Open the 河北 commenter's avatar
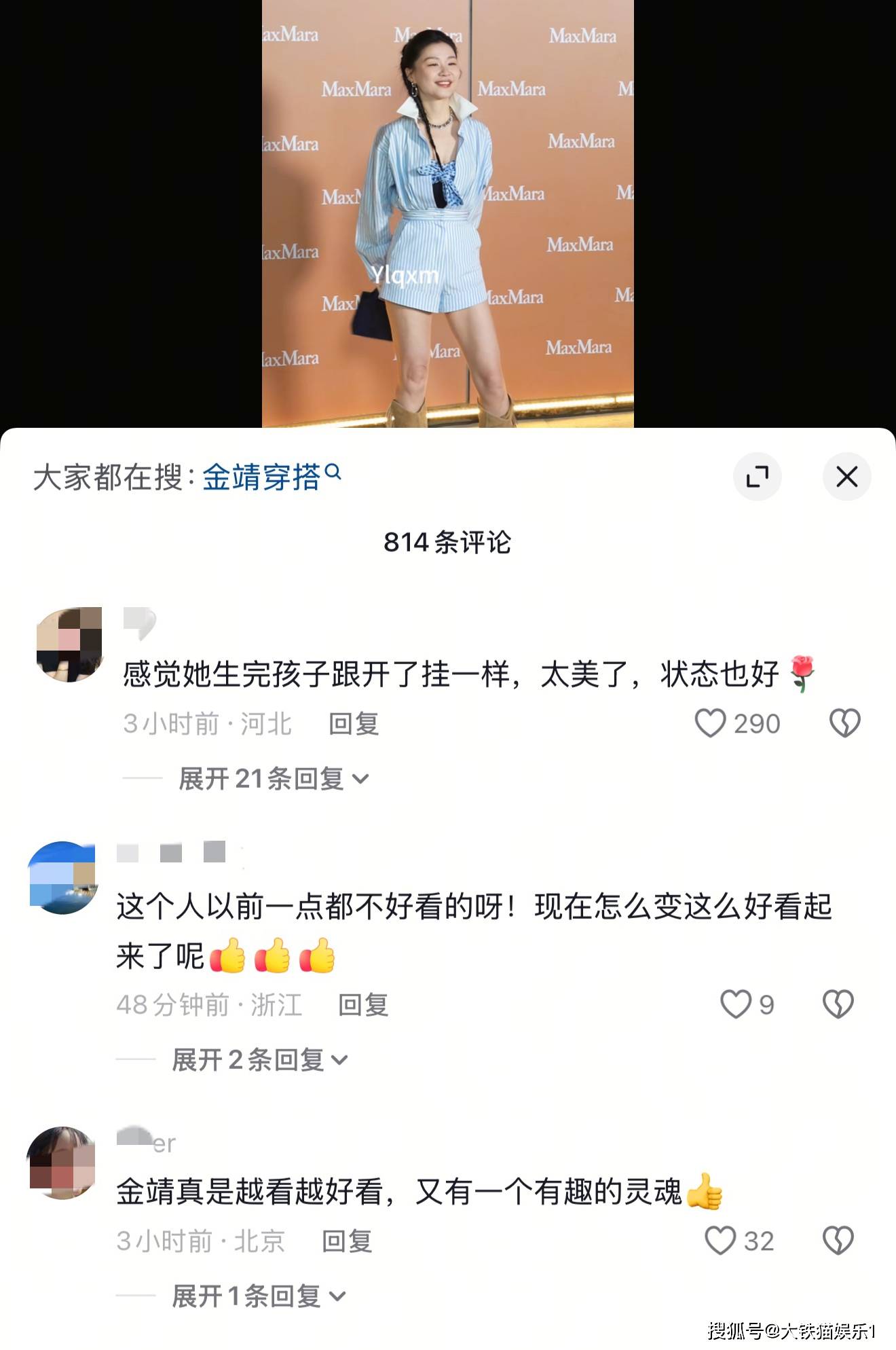The width and height of the screenshot is (896, 1350). [x=69, y=644]
